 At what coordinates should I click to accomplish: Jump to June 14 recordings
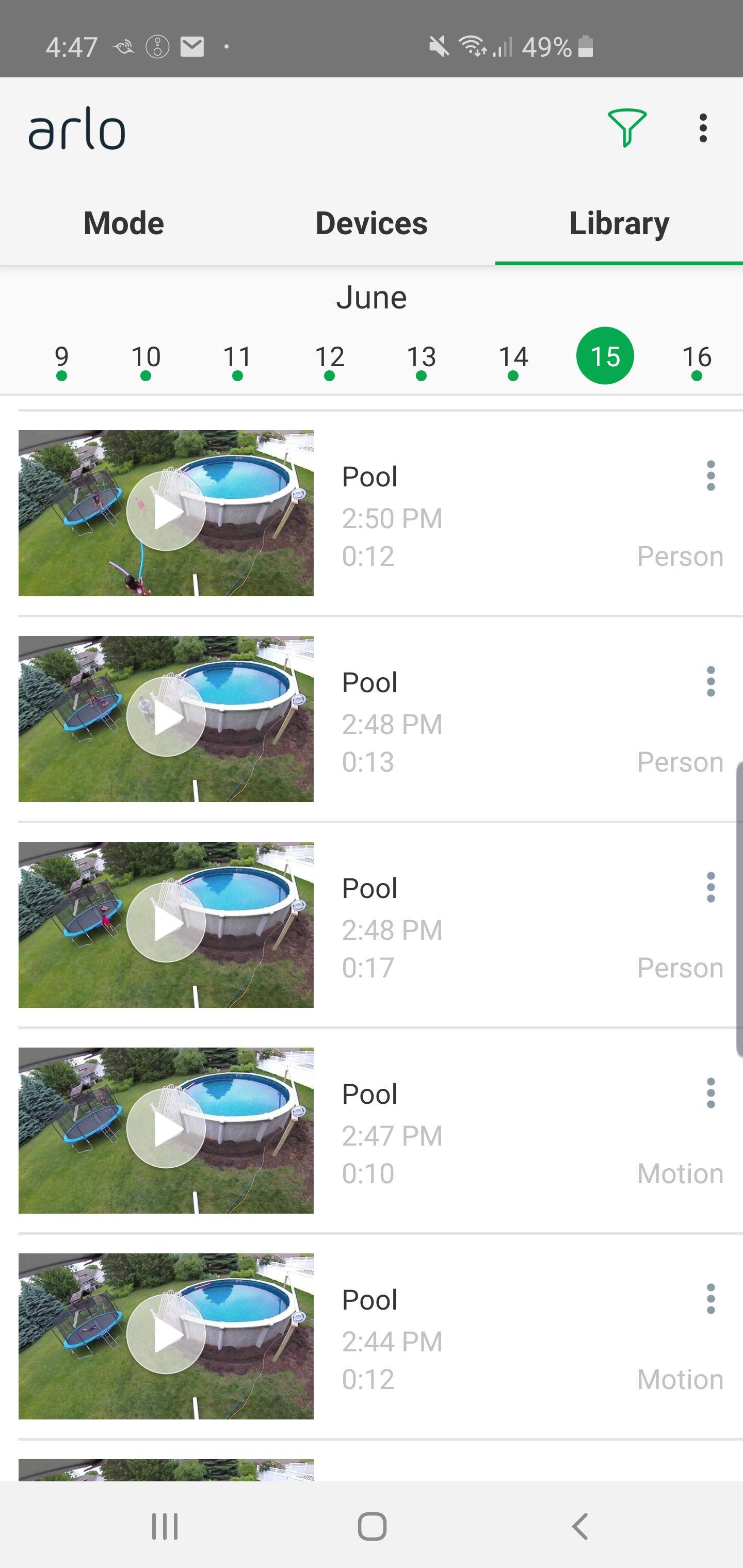click(x=513, y=357)
